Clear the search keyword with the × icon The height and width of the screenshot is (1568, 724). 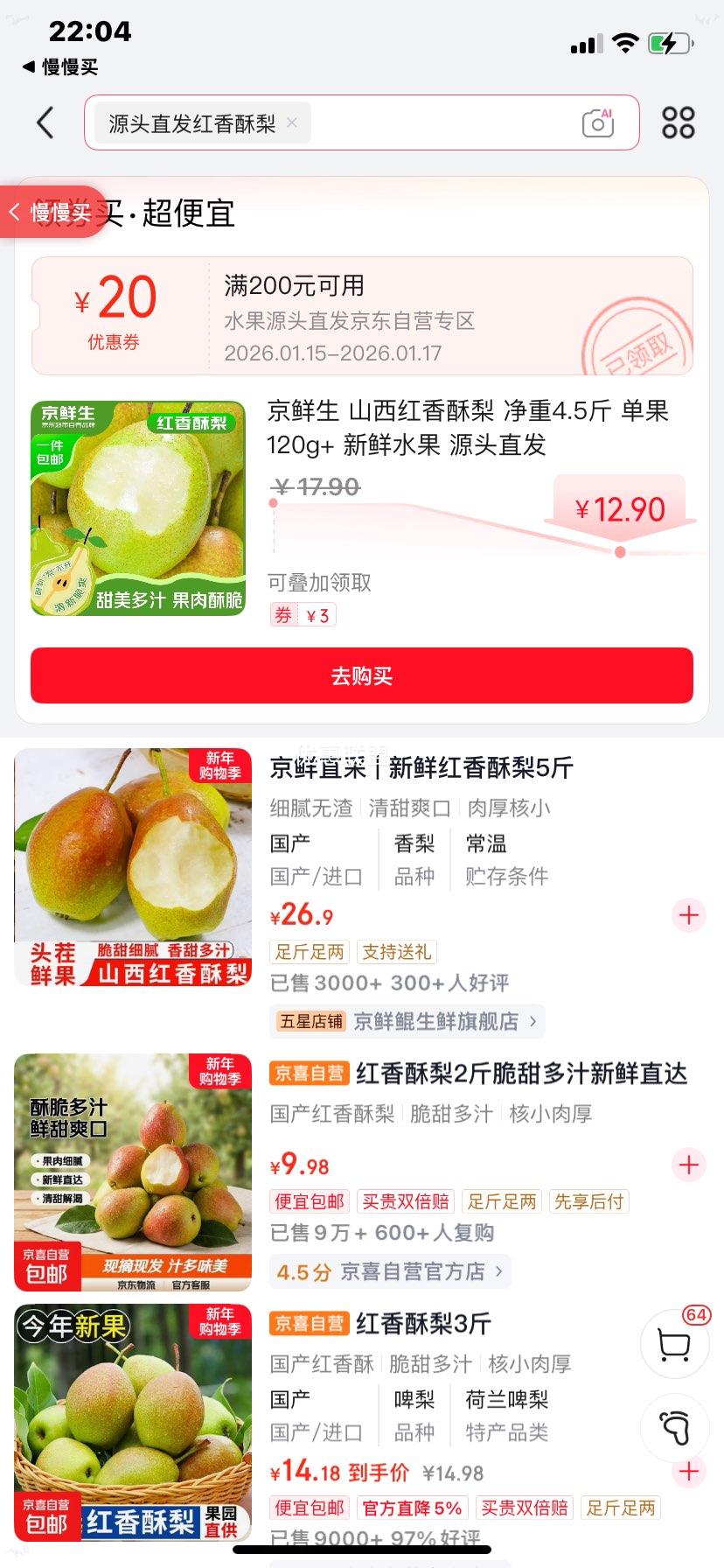(x=293, y=122)
